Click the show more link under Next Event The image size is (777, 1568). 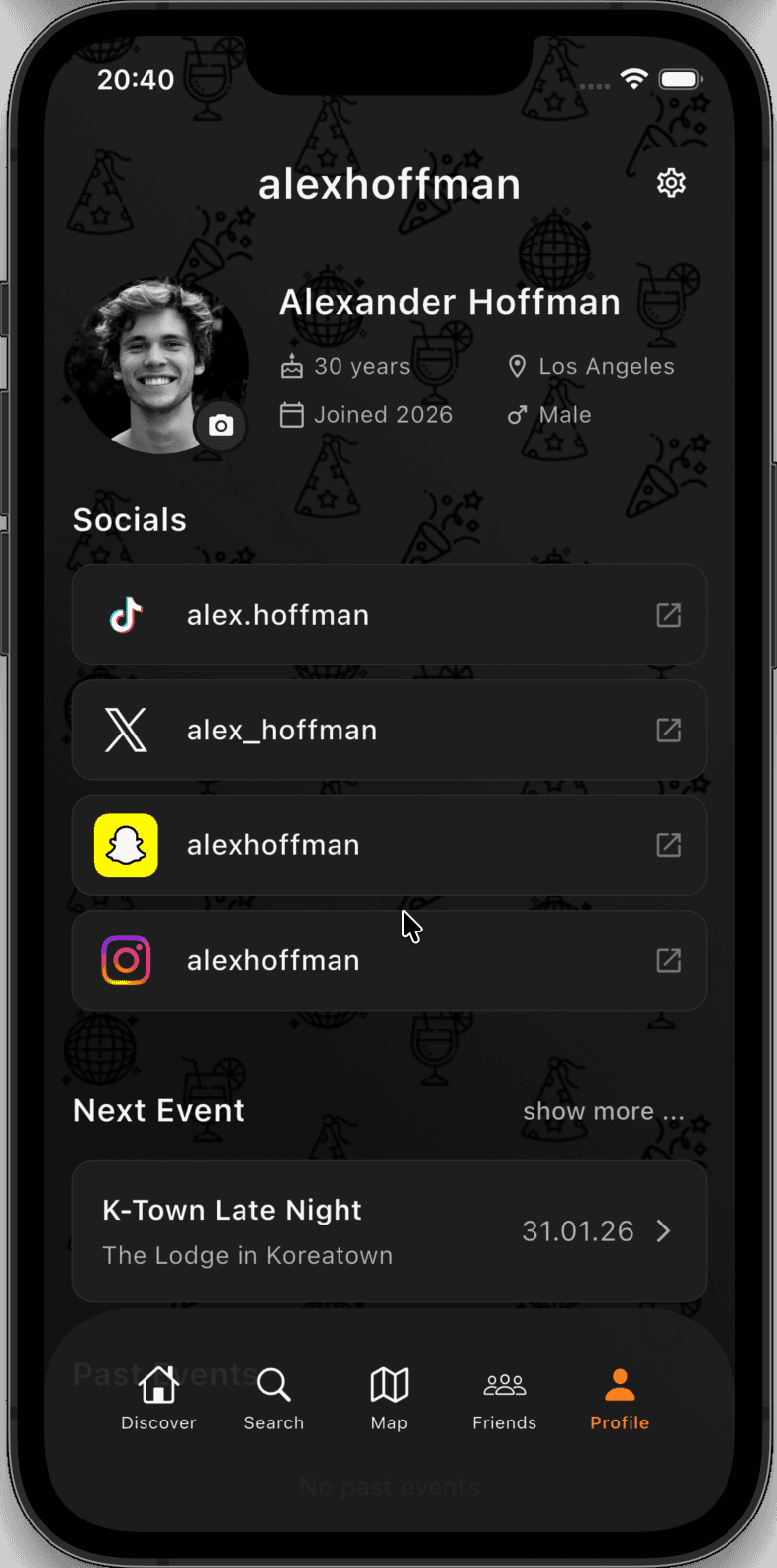coord(604,1111)
